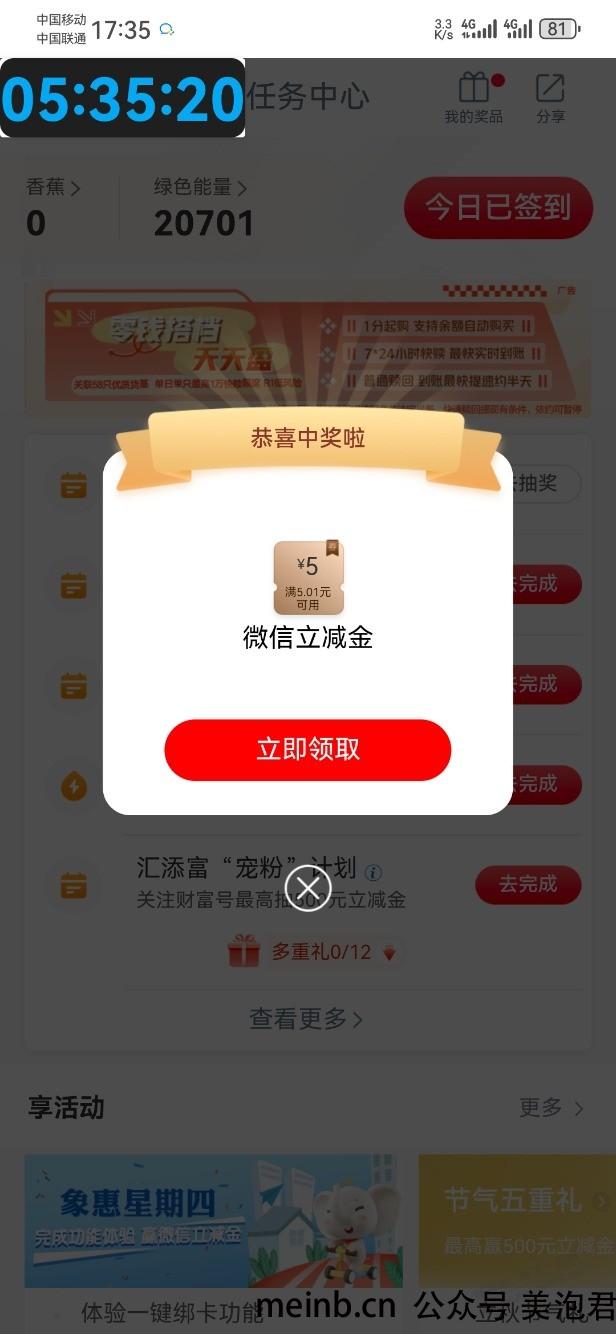Tap 立即领取 to claim the prize
The image size is (616, 1334).
[x=308, y=750]
